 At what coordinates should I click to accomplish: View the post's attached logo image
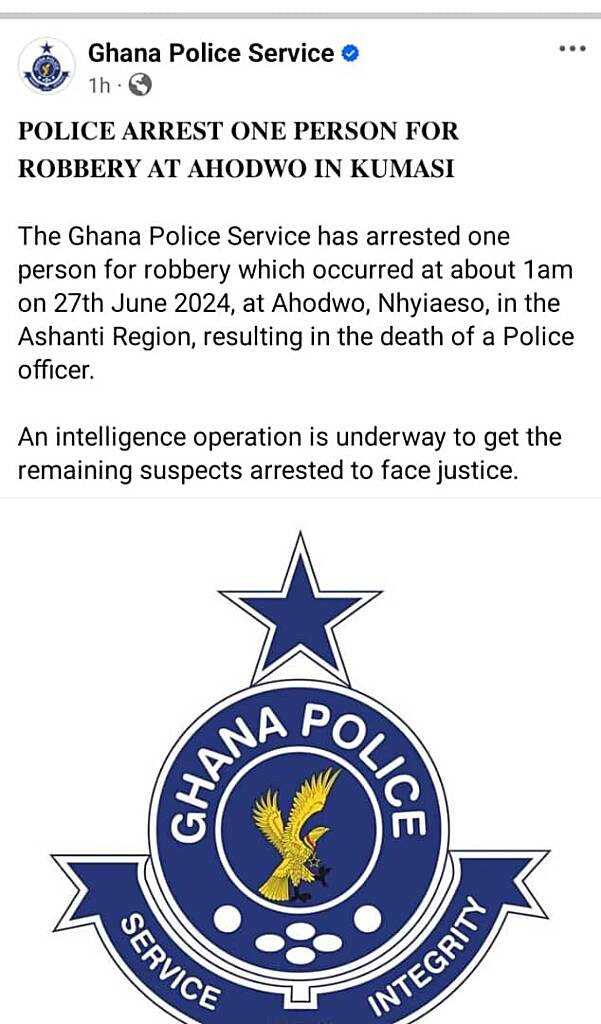(x=300, y=761)
